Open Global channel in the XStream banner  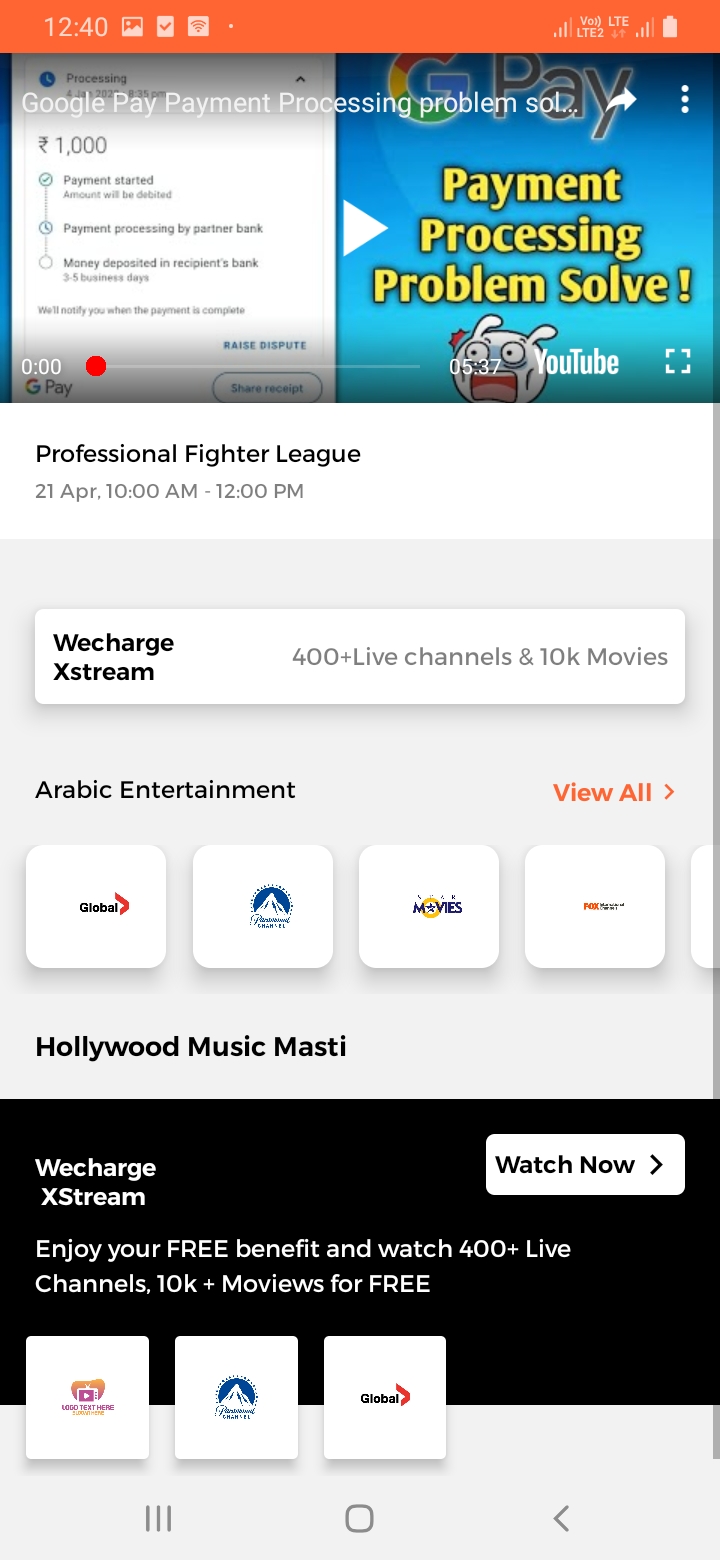385,1397
